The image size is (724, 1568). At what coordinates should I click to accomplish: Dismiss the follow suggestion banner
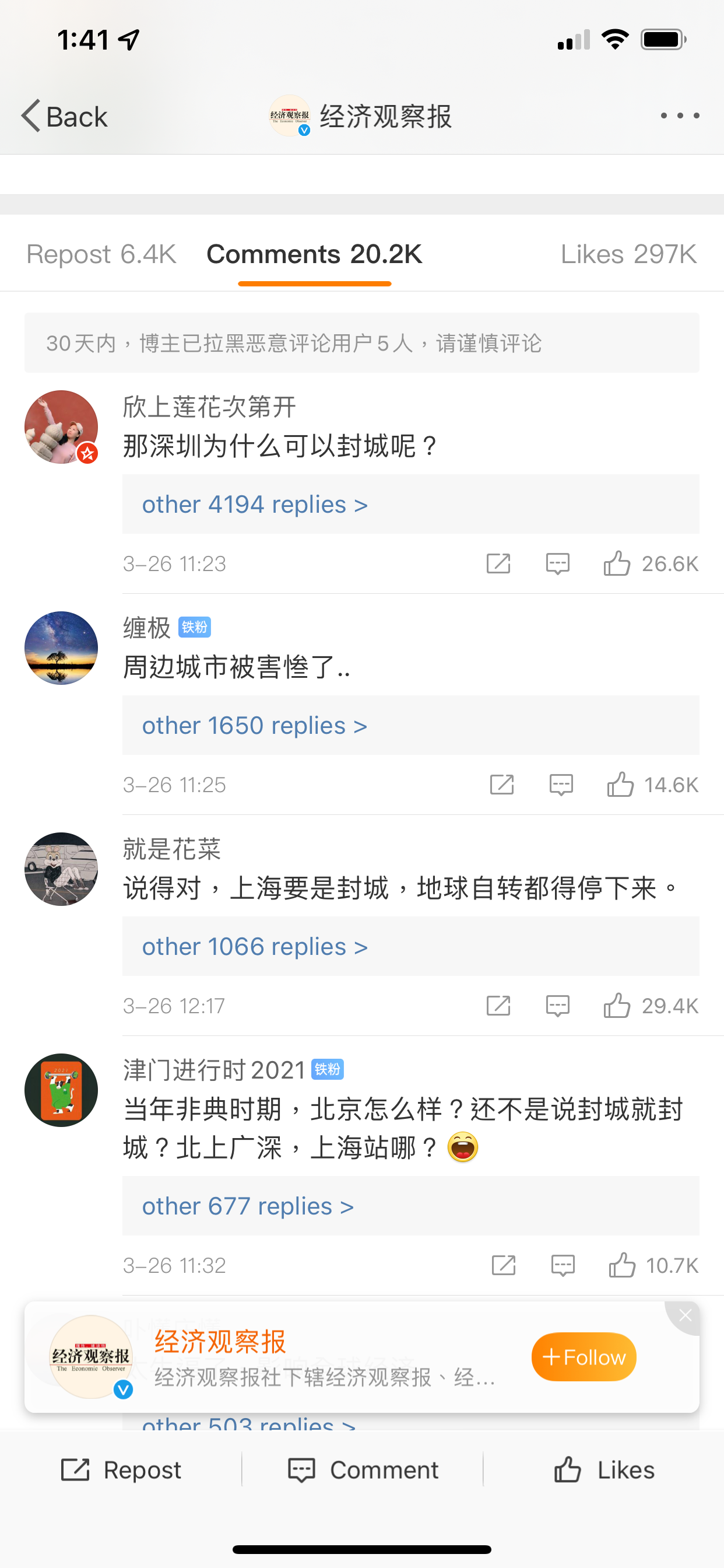(x=685, y=1315)
